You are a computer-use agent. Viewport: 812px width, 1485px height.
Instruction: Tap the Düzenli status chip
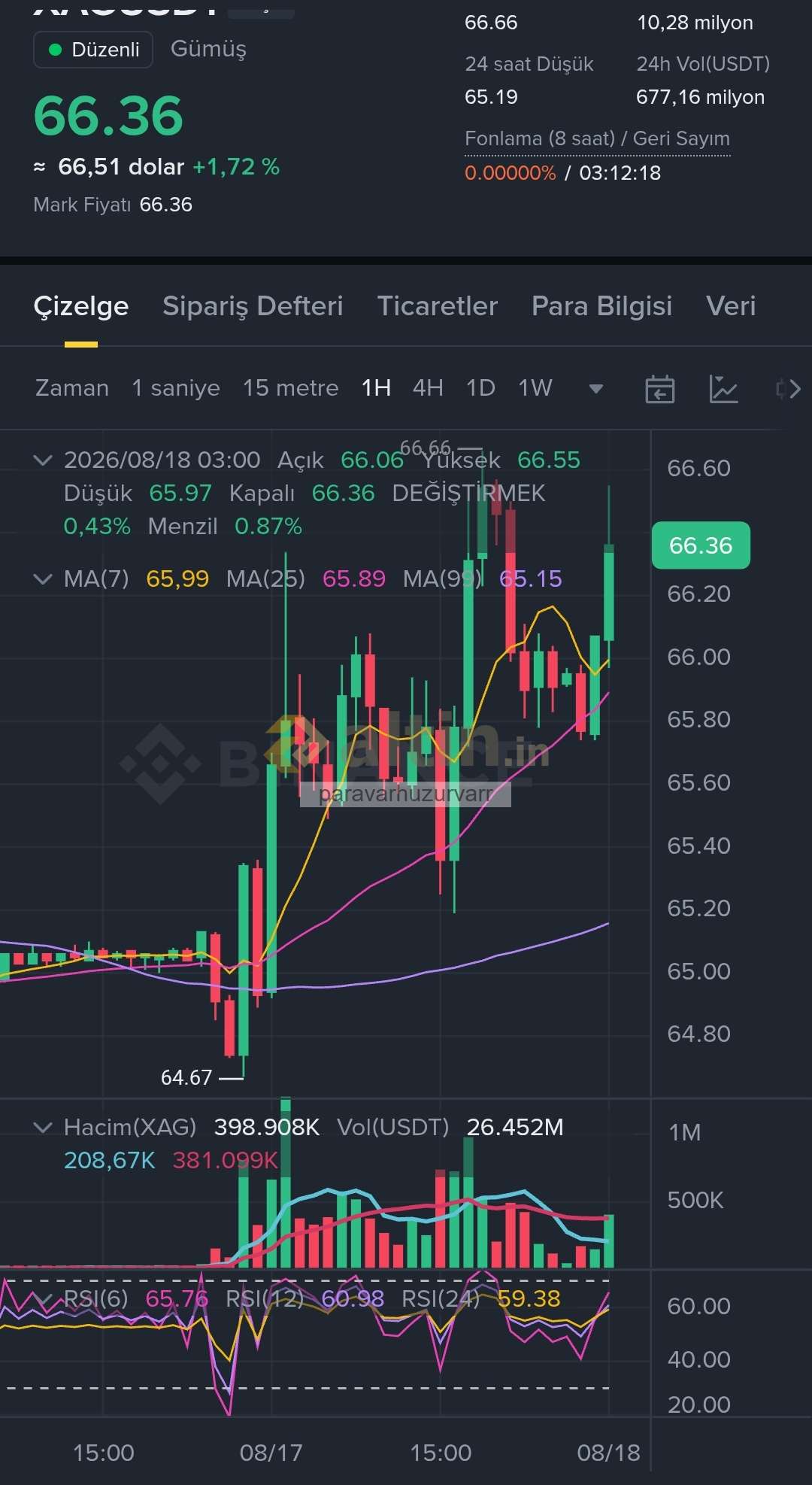(x=93, y=50)
